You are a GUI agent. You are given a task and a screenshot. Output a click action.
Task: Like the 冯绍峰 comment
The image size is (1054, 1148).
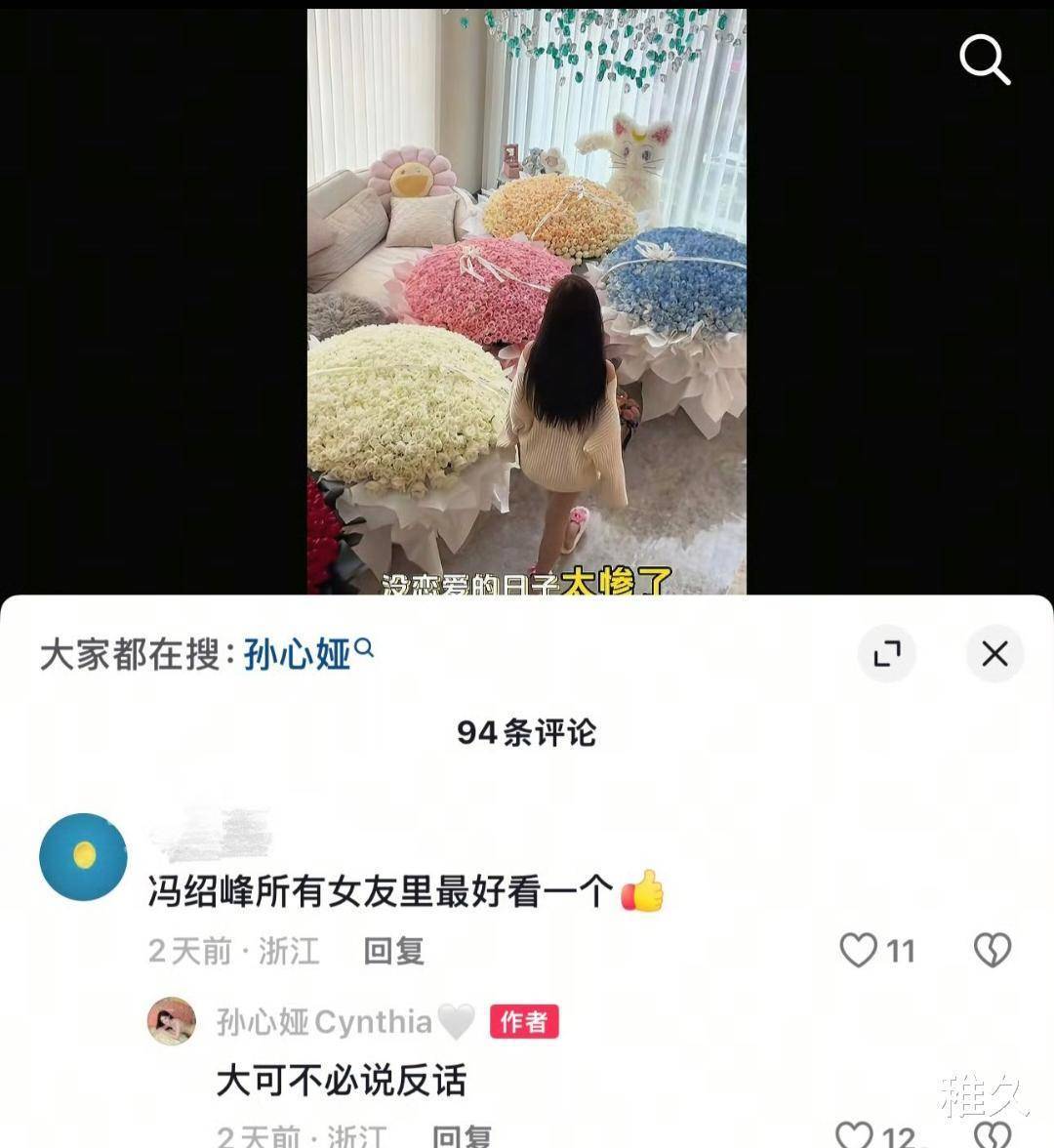[x=859, y=950]
